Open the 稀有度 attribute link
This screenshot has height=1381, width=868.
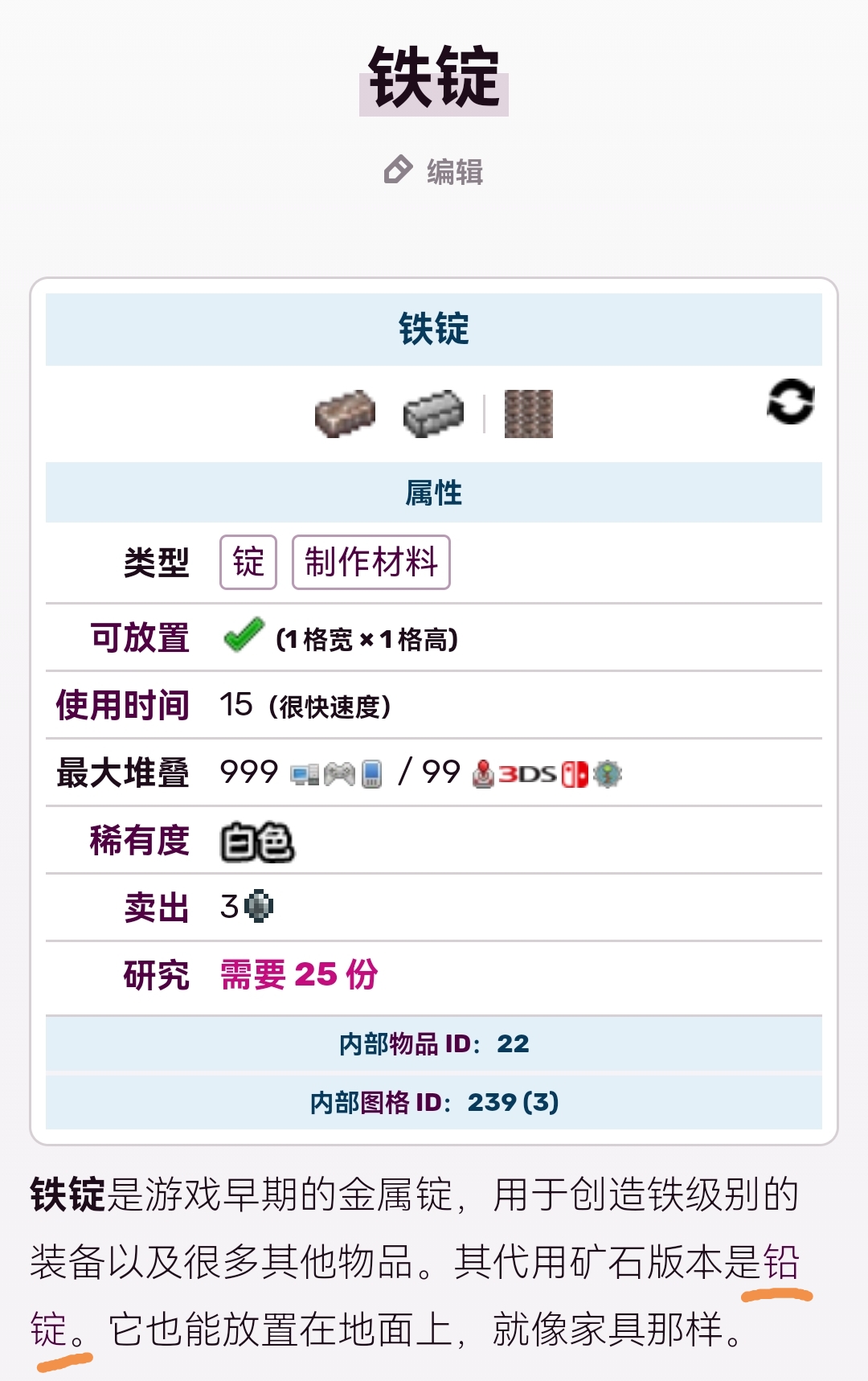pos(140,840)
